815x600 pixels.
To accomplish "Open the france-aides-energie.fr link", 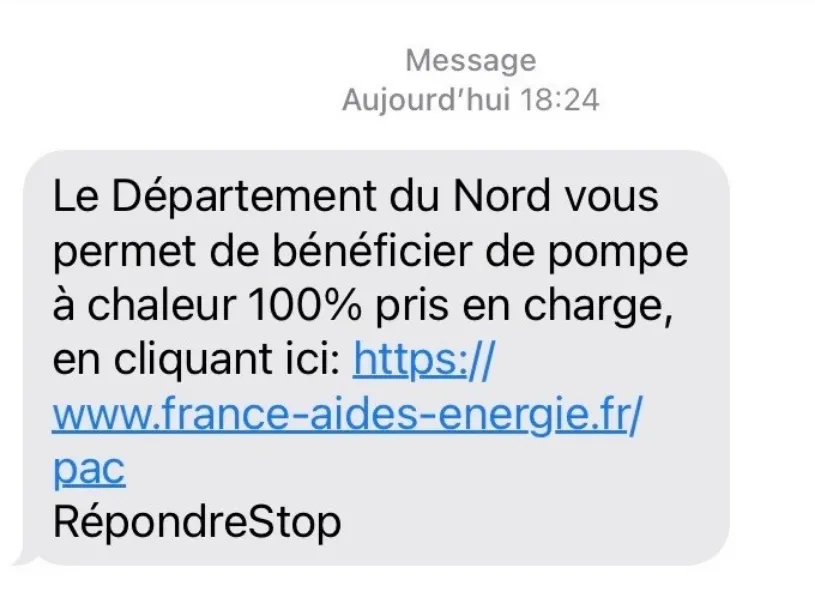I will 344,413.
